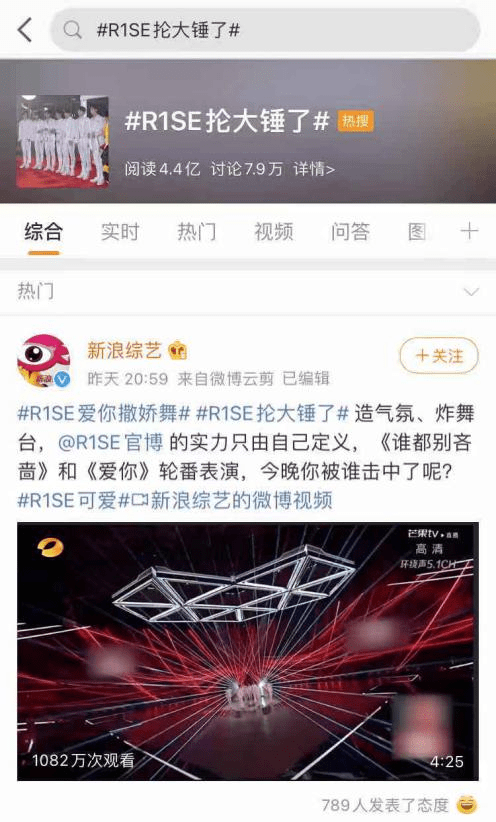The image size is (496, 822).
Task: Go back using the top-left arrow
Action: (25, 29)
